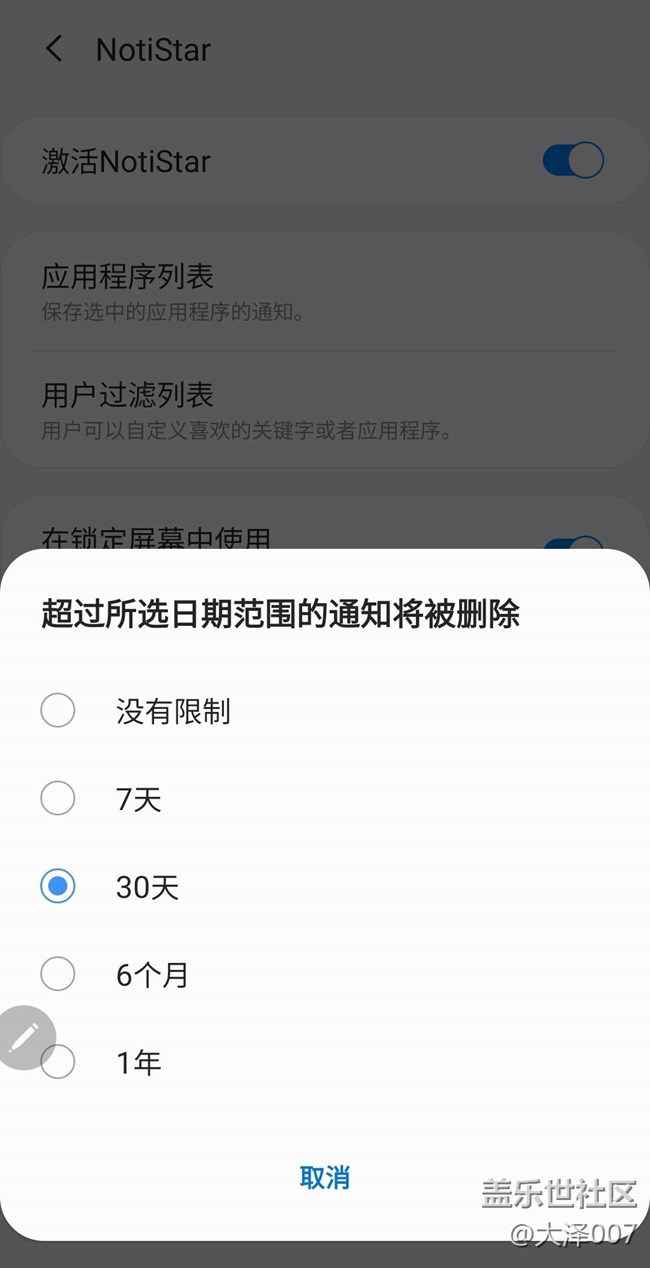Open the floating pencil edit button
Screen dimensions: 650x1268
click(x=22, y=1038)
